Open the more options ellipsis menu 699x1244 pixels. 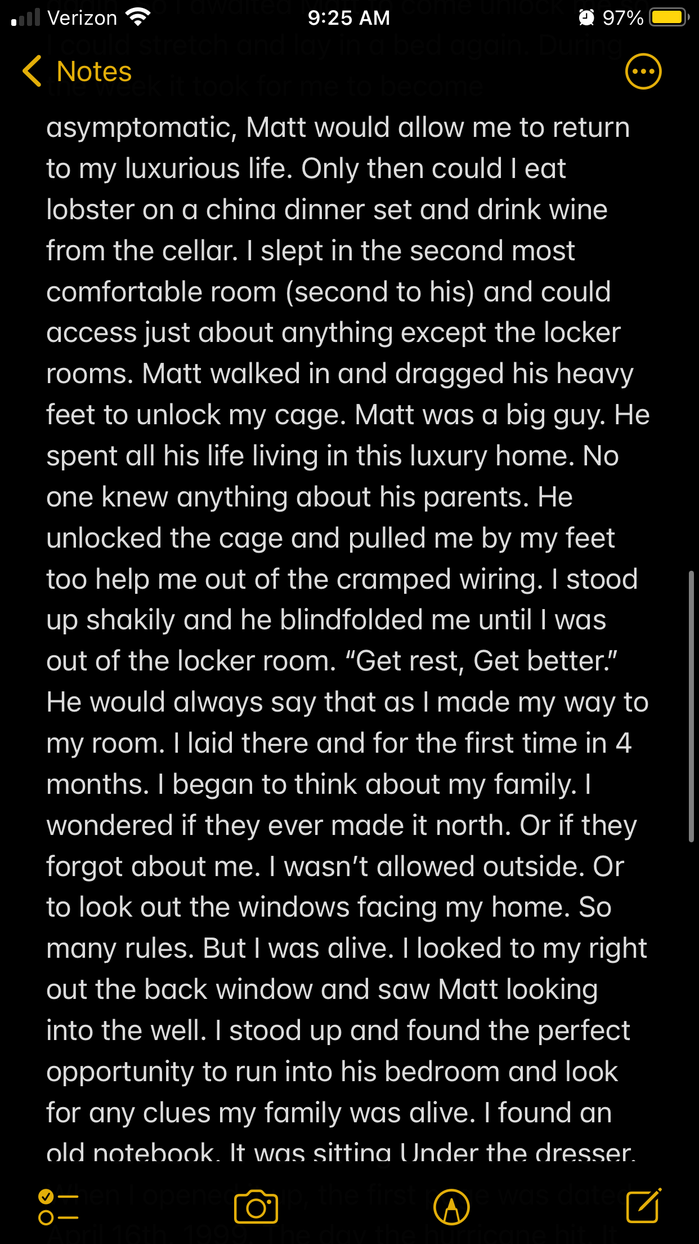[x=643, y=72]
